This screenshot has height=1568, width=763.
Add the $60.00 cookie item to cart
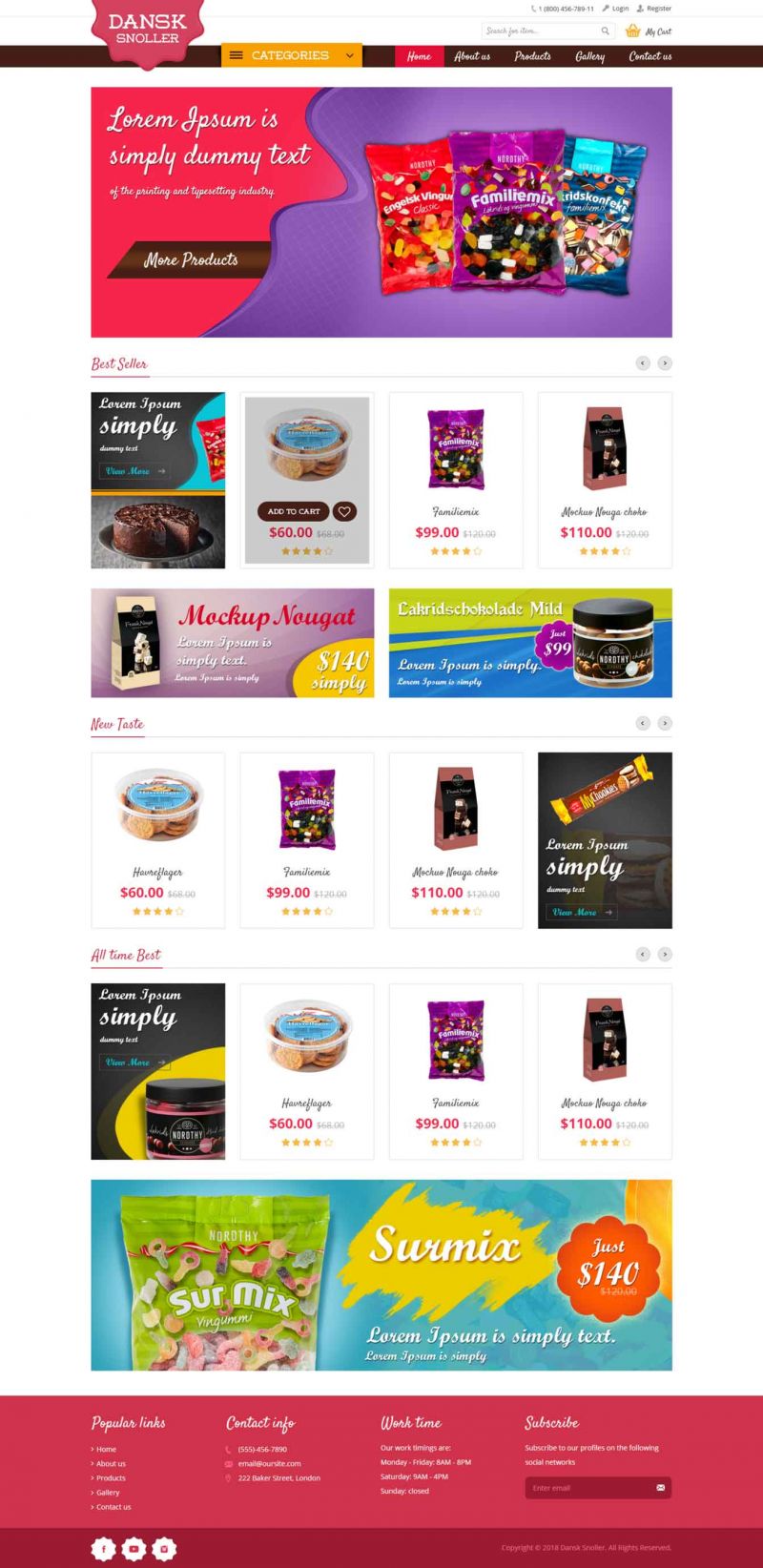[x=294, y=511]
